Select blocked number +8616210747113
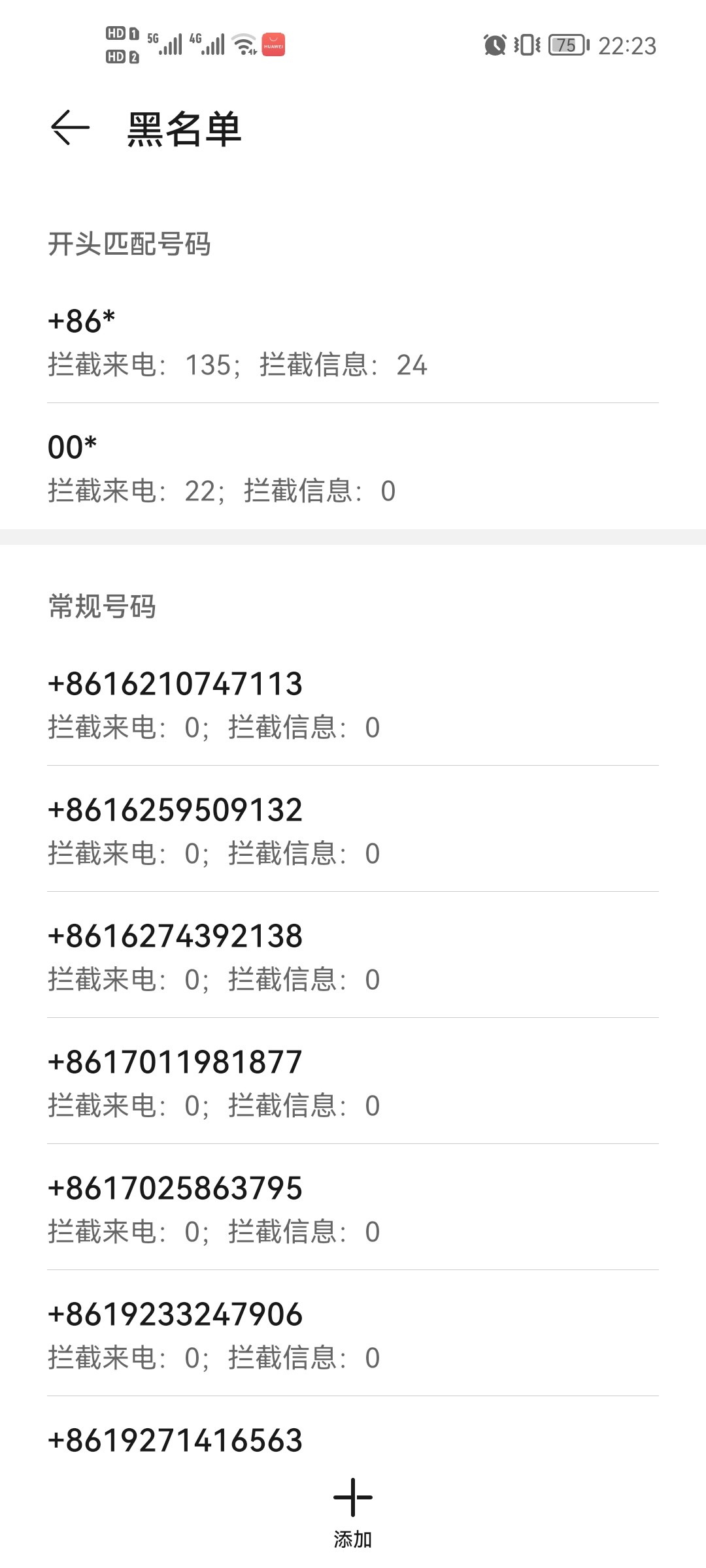The image size is (706, 1568). 353,704
